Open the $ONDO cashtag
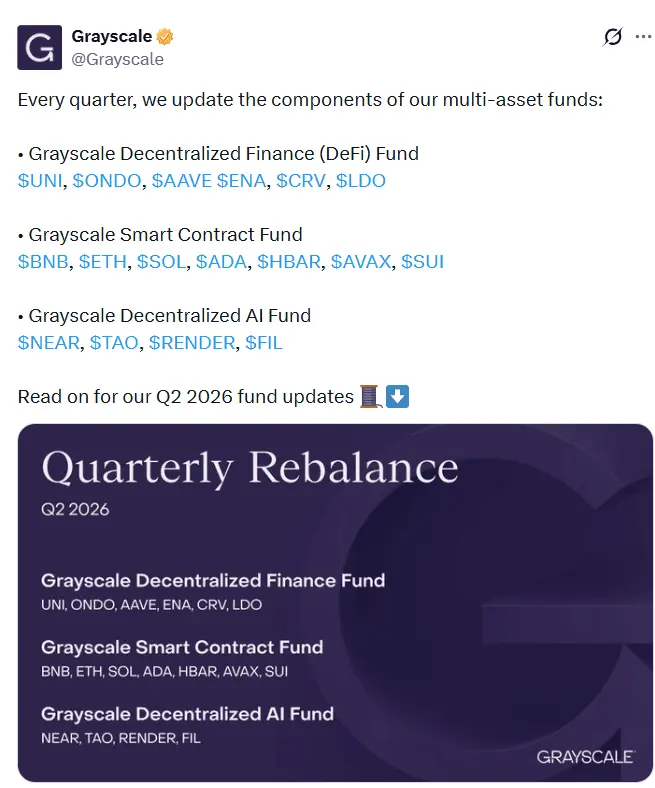Viewport: 655px width, 788px height. [x=107, y=180]
